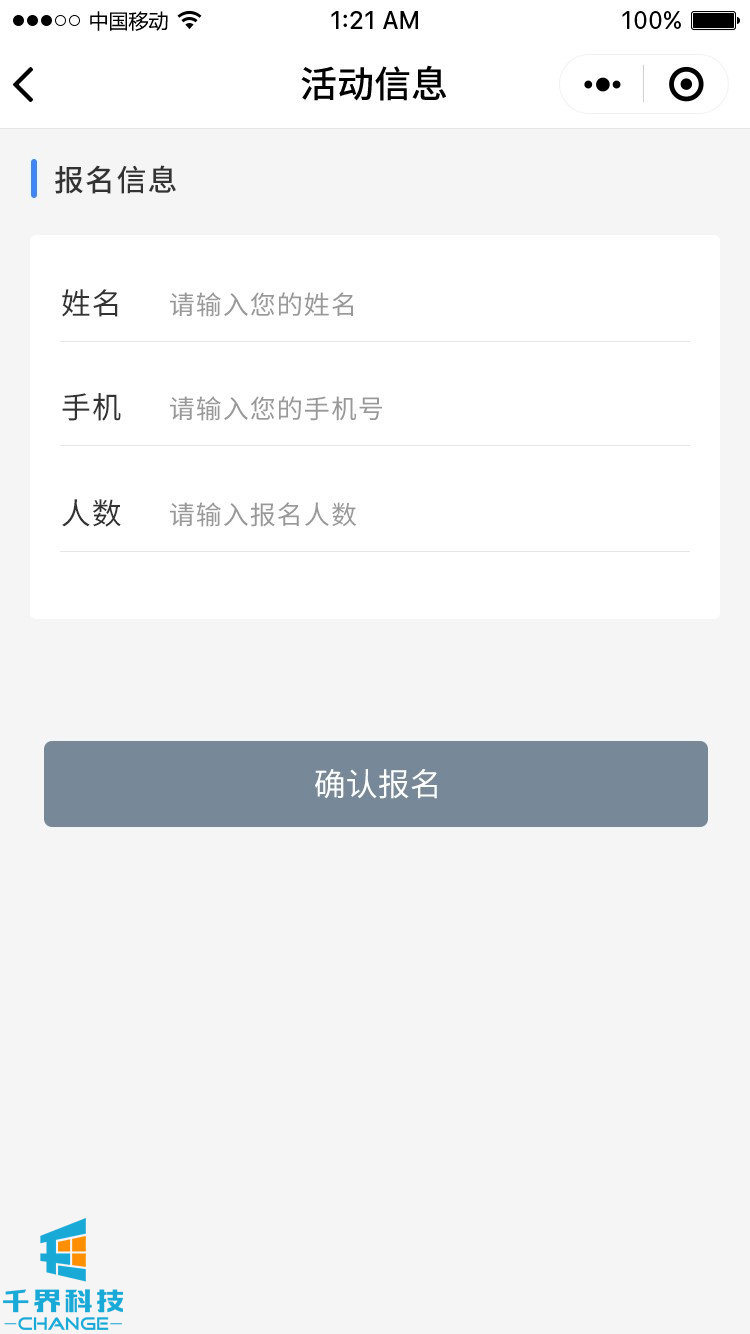This screenshot has width=750, height=1334.
Task: Open the mini program more-options menu
Action: [x=602, y=85]
